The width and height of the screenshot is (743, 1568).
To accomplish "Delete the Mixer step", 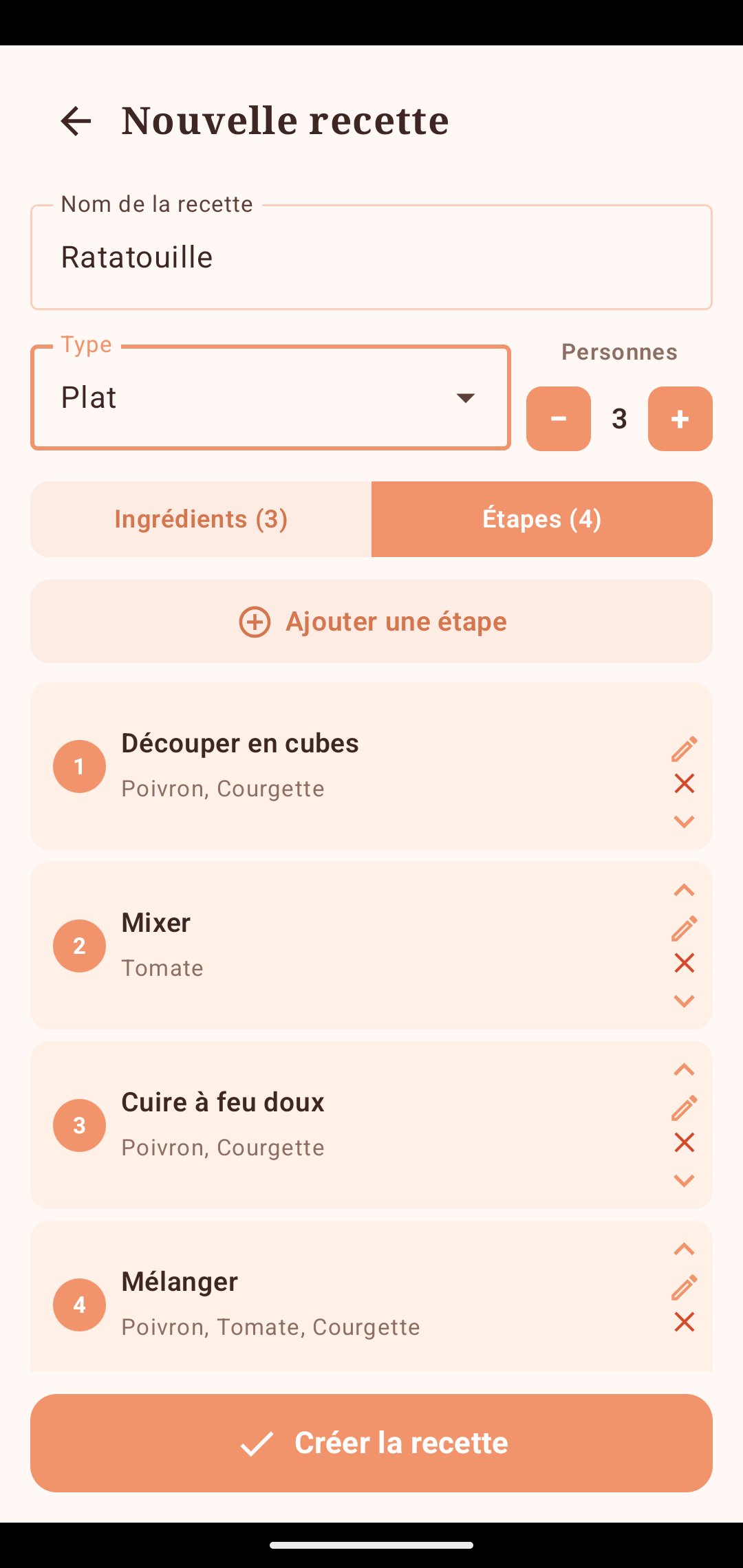I will pyautogui.click(x=685, y=963).
